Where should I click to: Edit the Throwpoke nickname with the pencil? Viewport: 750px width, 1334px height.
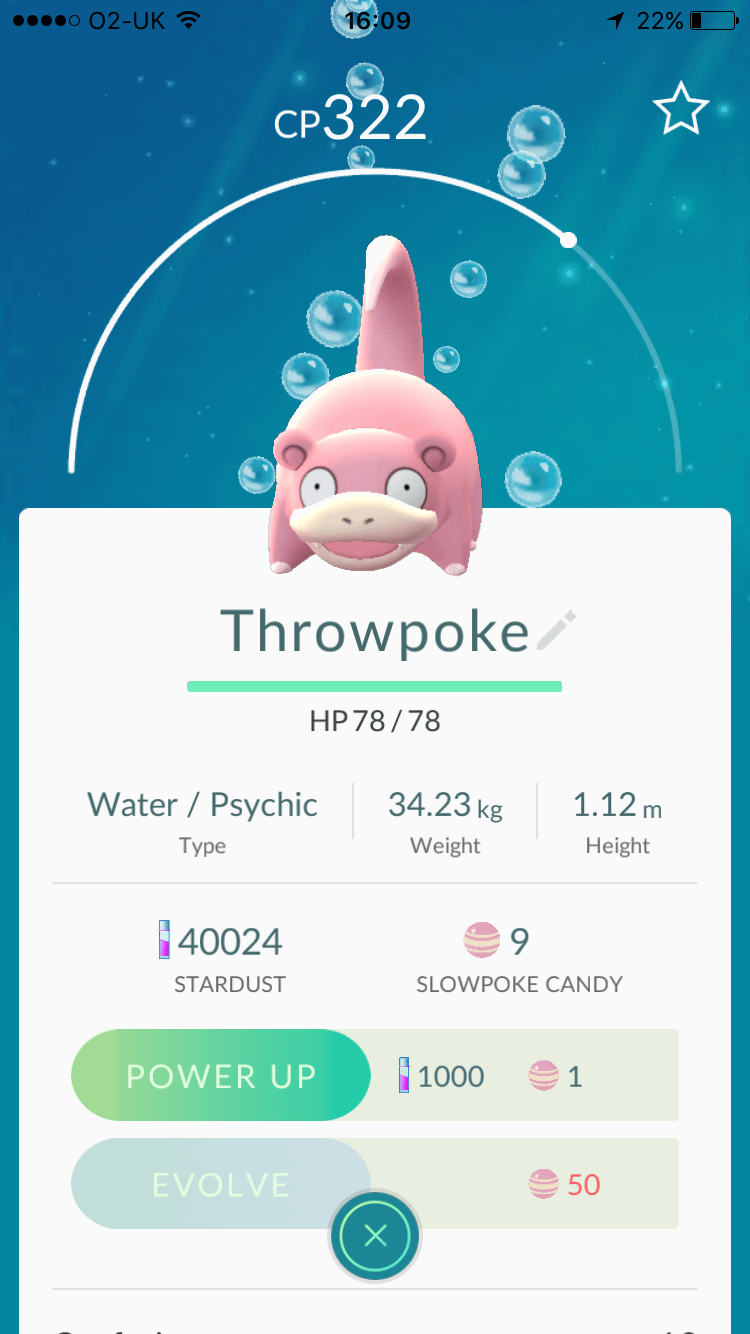point(557,631)
